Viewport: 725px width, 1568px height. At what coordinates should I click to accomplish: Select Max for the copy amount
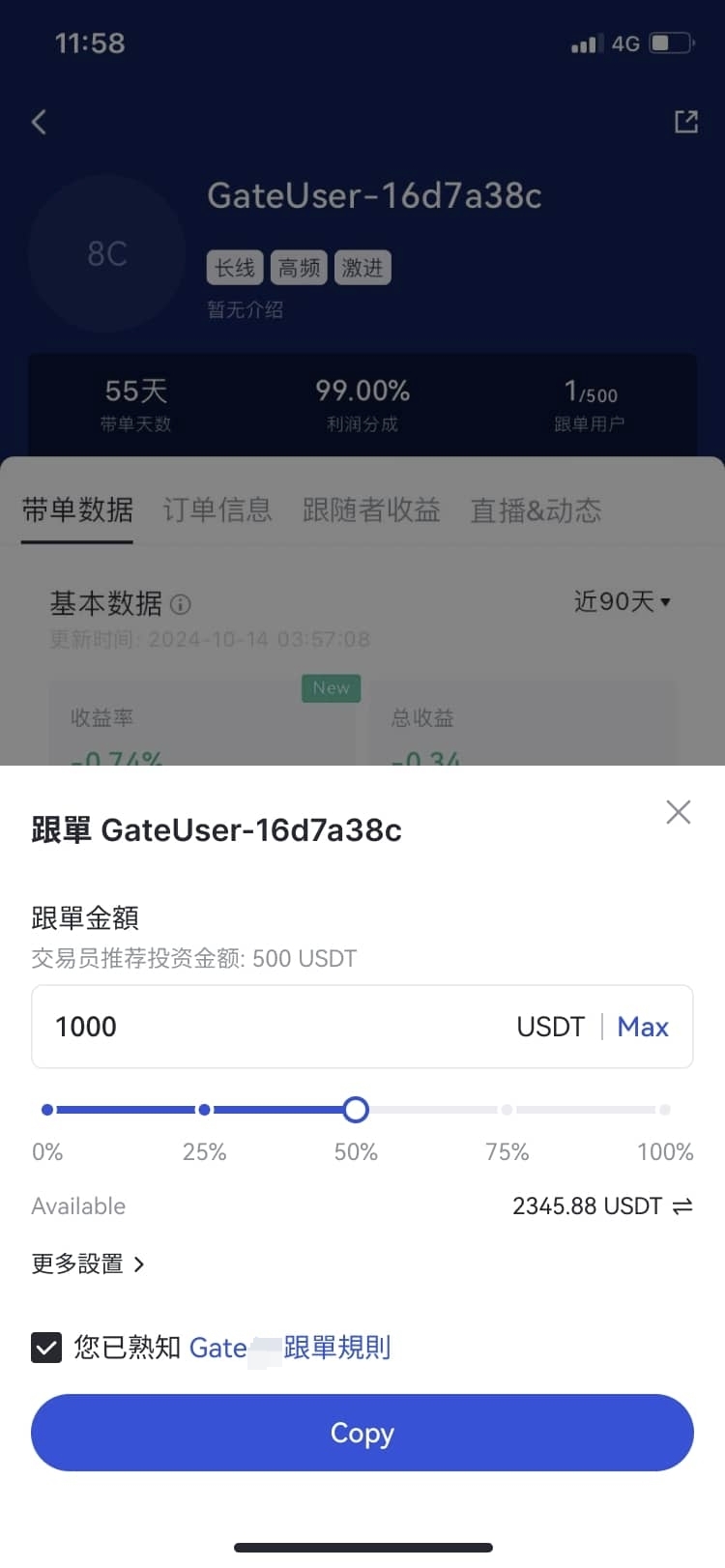click(643, 1027)
